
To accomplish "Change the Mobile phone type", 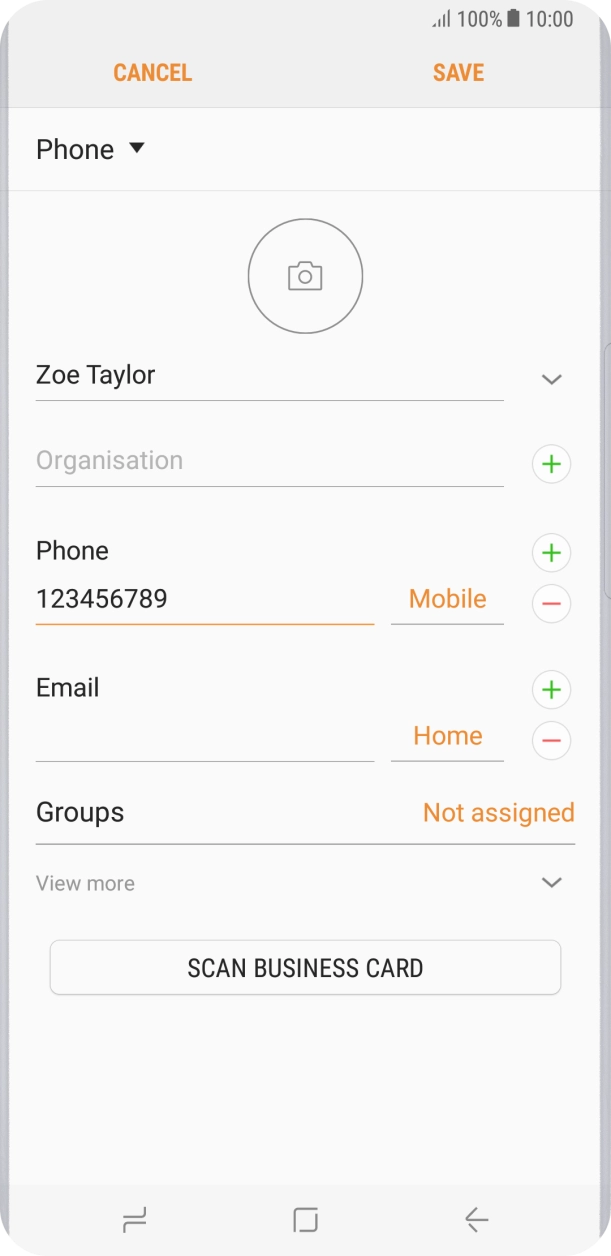I will 447,599.
